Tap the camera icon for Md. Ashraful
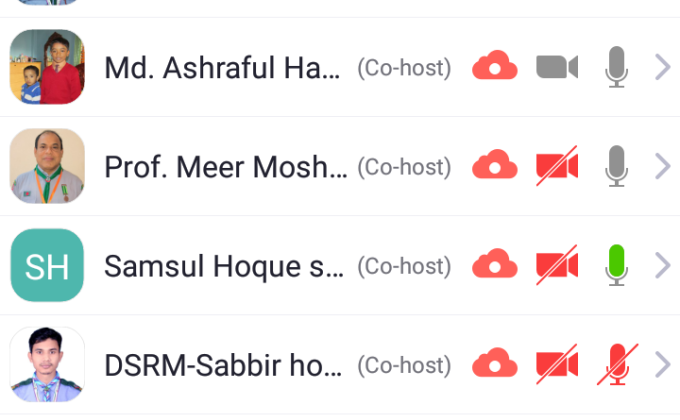 [x=557, y=67]
